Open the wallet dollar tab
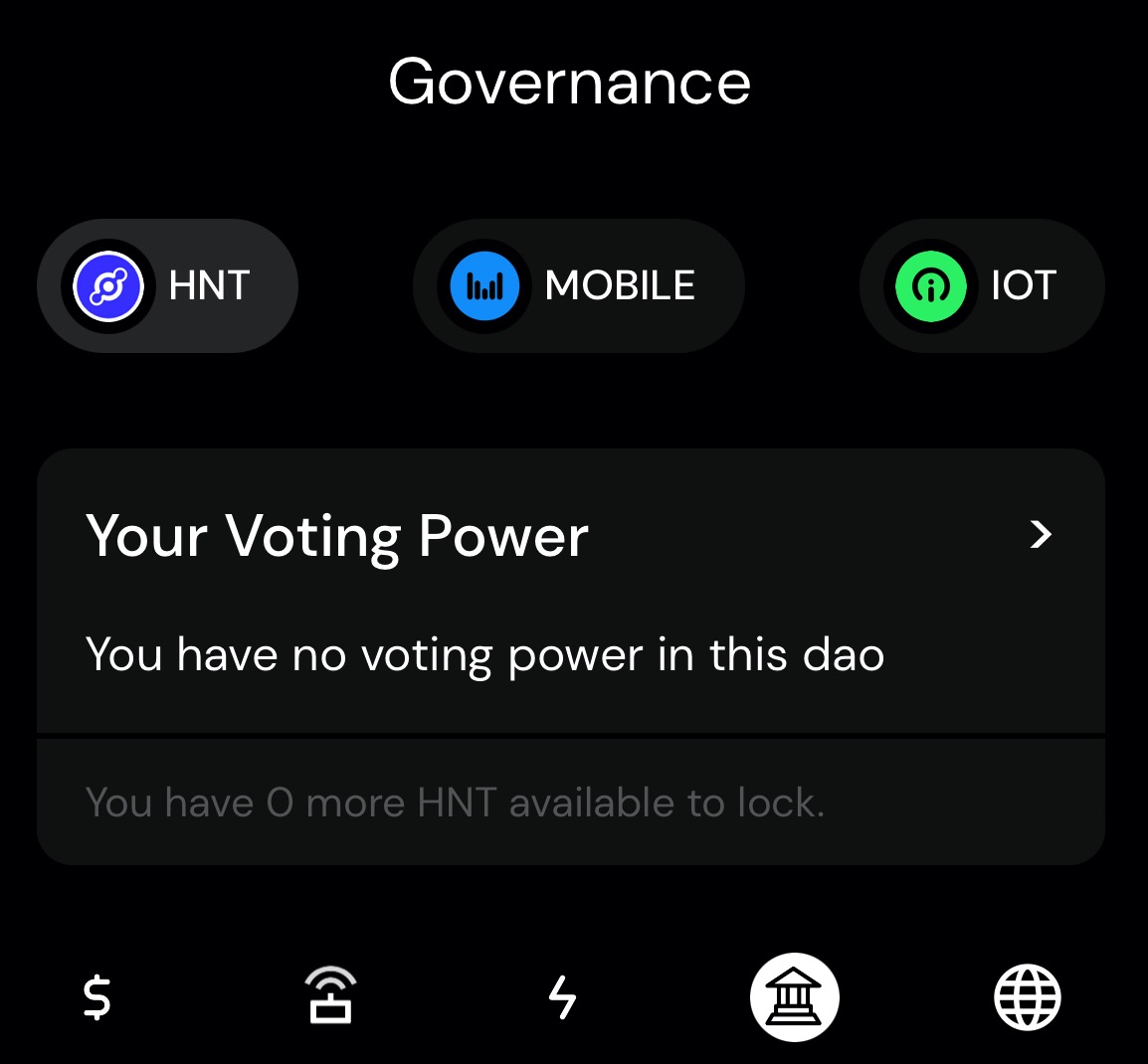This screenshot has height=1064, width=1148. pyautogui.click(x=96, y=997)
